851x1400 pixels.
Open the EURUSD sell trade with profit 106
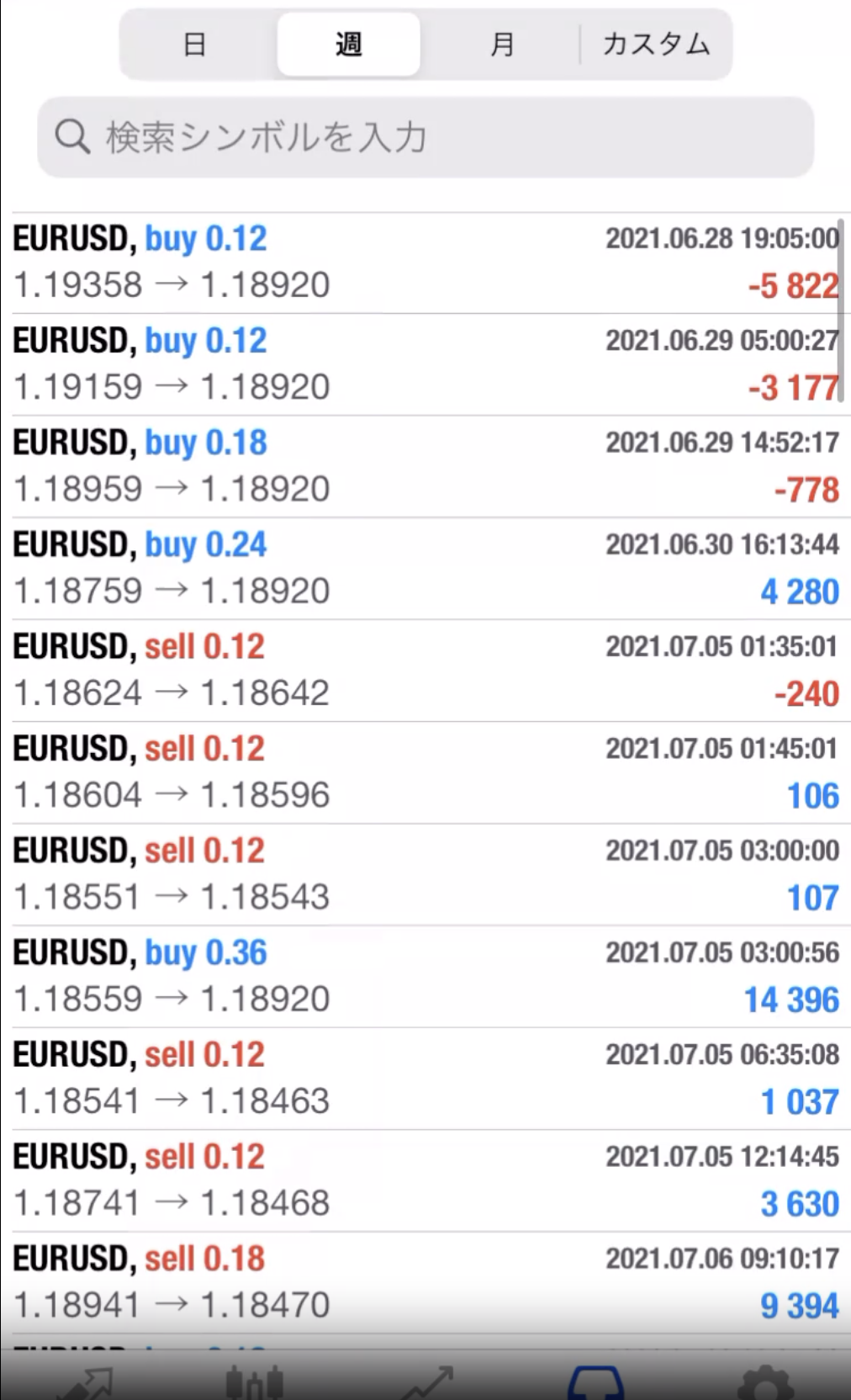(425, 772)
